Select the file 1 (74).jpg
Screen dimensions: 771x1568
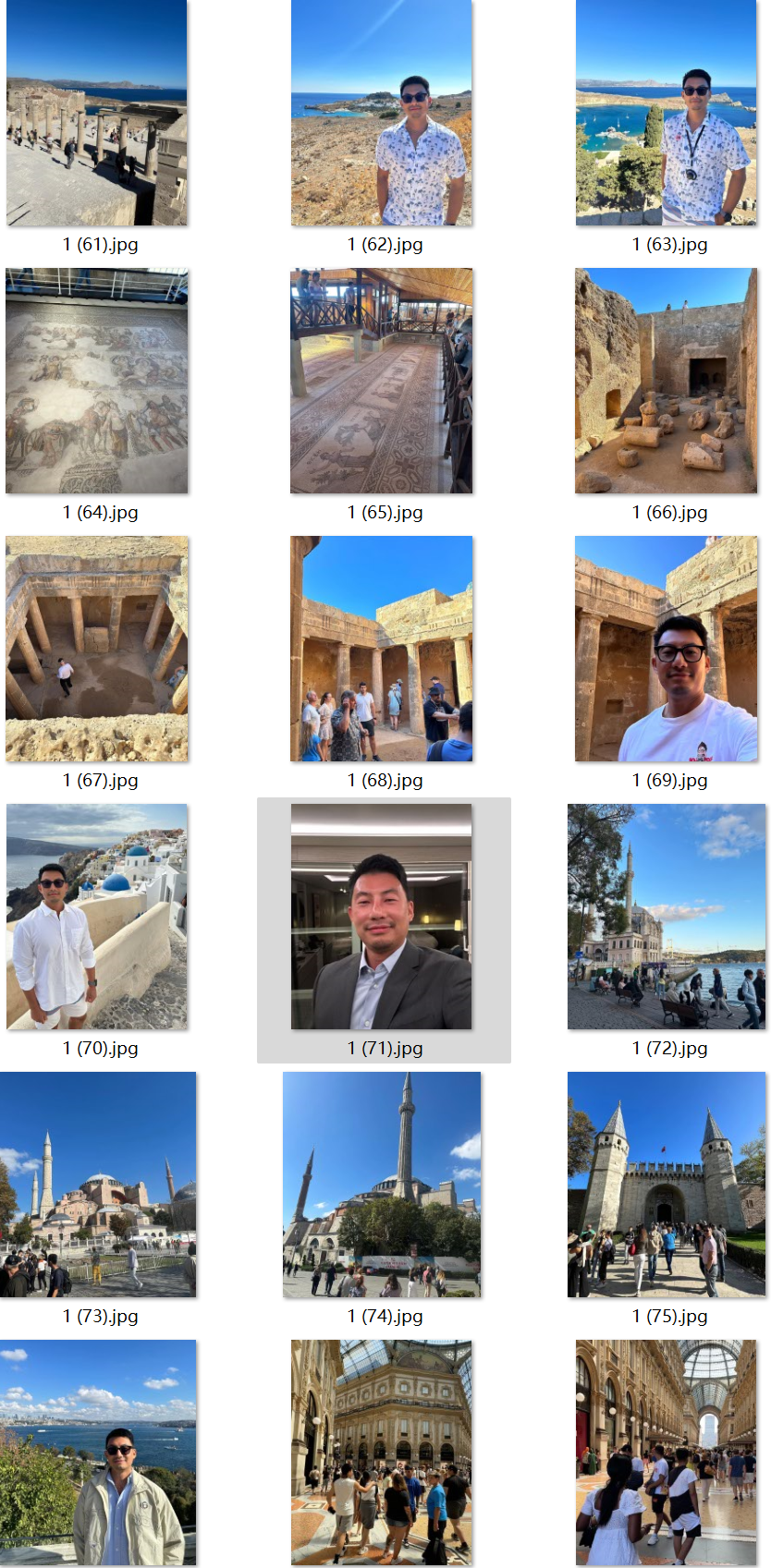pos(382,1185)
